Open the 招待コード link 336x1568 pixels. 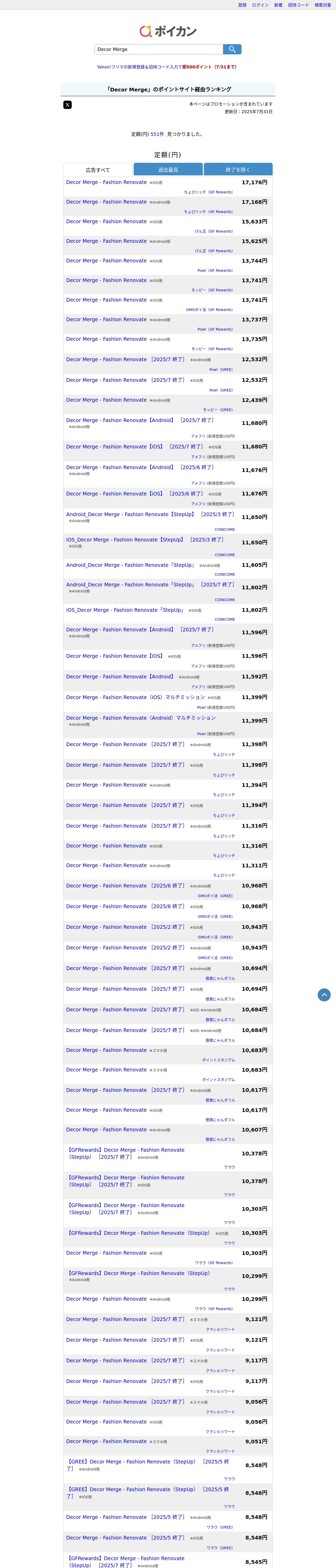click(x=298, y=5)
